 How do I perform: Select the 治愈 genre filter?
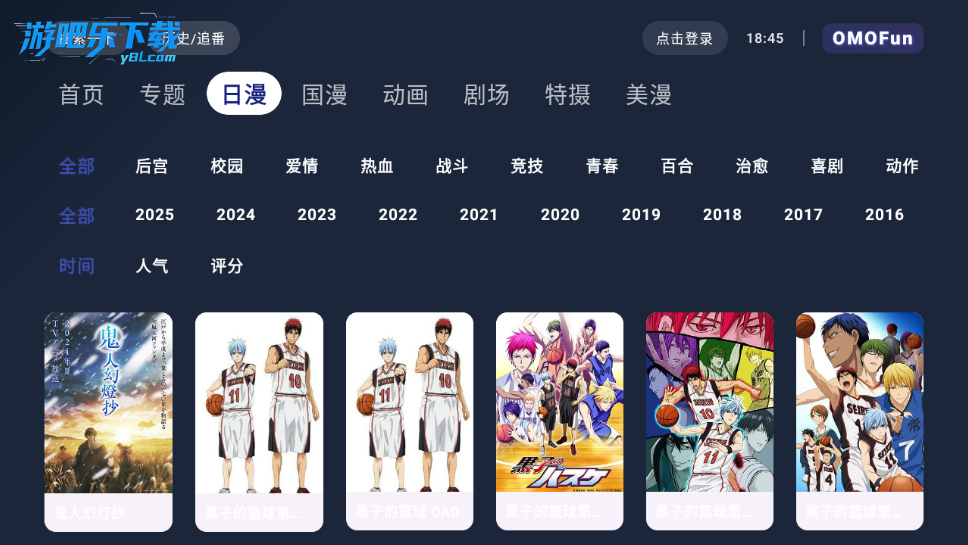coord(752,166)
